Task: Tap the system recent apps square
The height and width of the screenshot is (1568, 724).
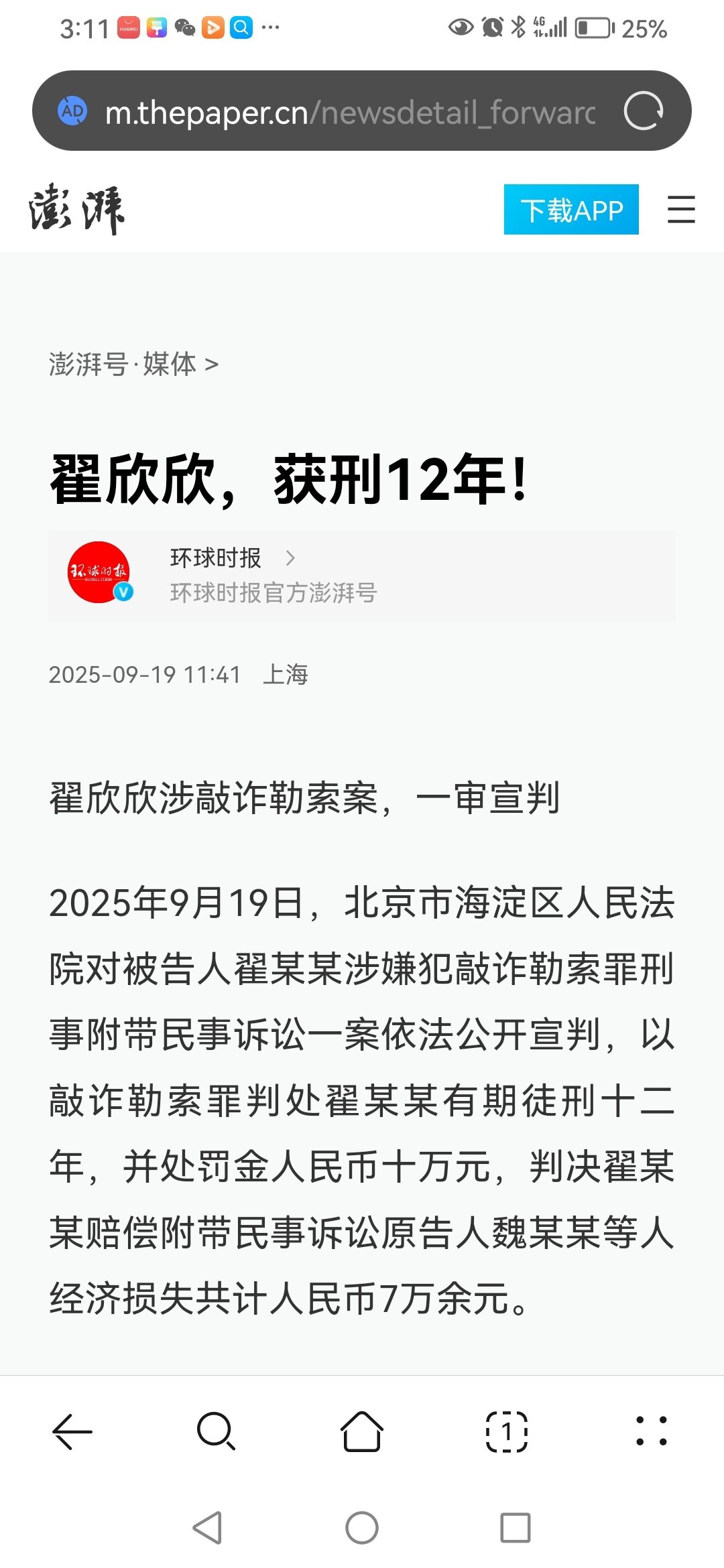Action: point(516,1528)
